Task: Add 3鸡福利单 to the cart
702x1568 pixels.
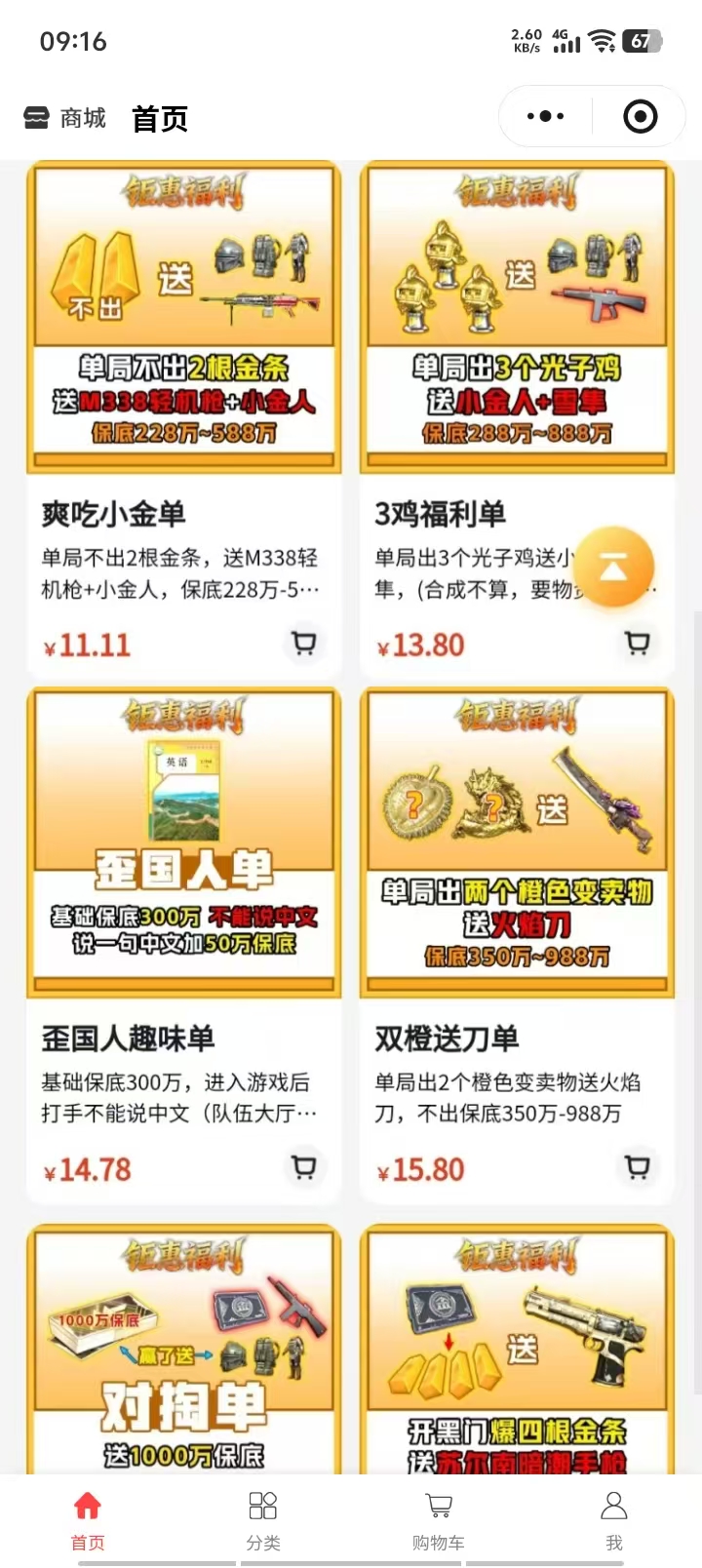Action: [x=638, y=644]
